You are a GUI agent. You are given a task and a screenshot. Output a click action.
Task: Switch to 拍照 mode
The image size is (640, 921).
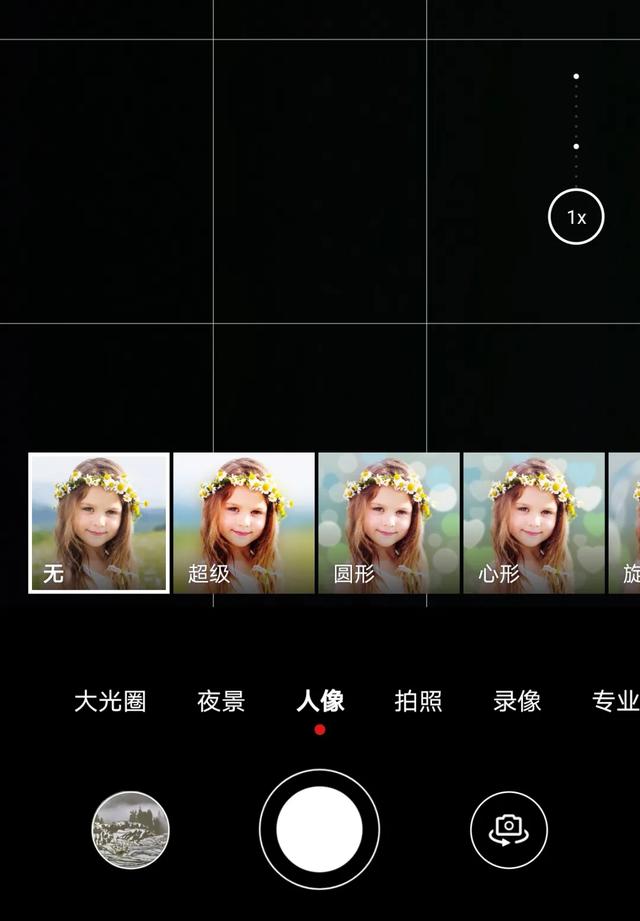point(418,701)
